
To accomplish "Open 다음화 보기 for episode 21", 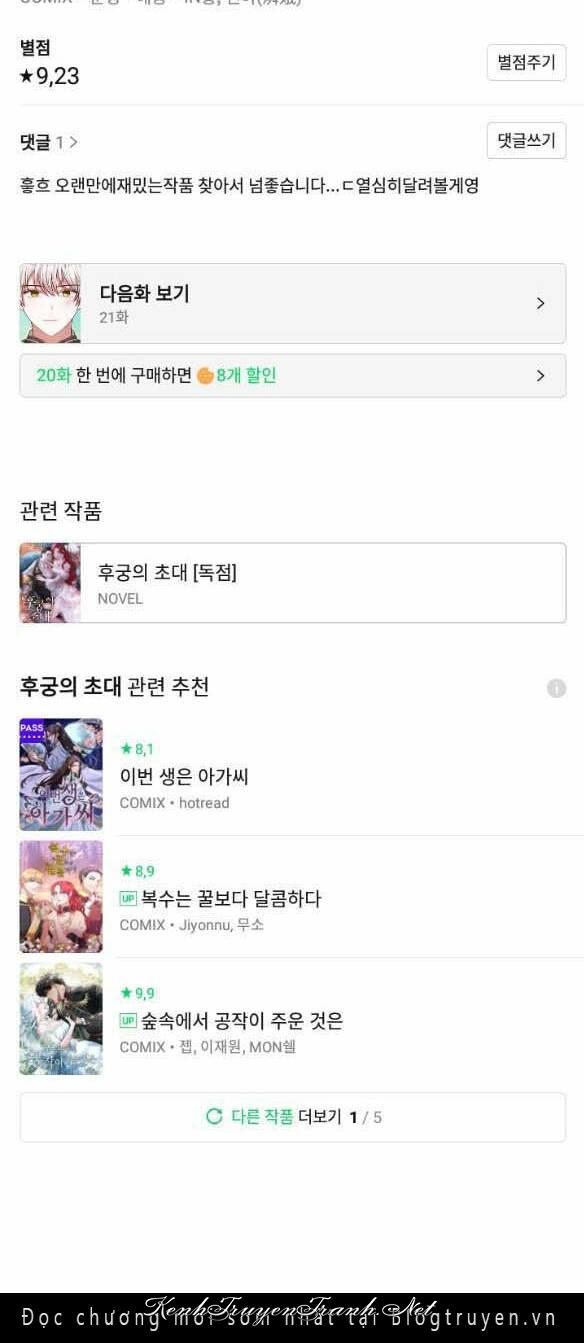I will click(292, 303).
